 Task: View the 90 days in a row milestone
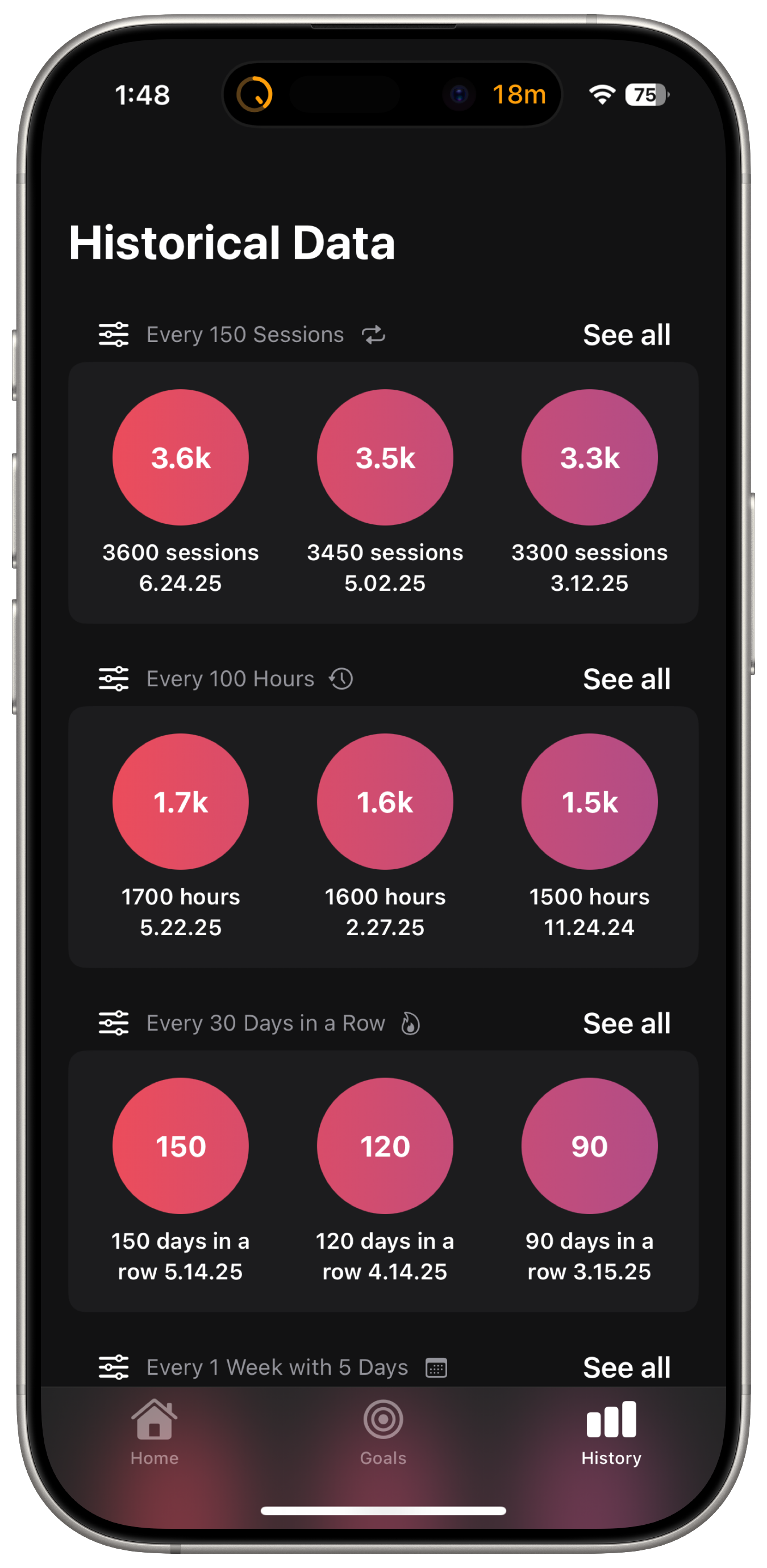[589, 1145]
